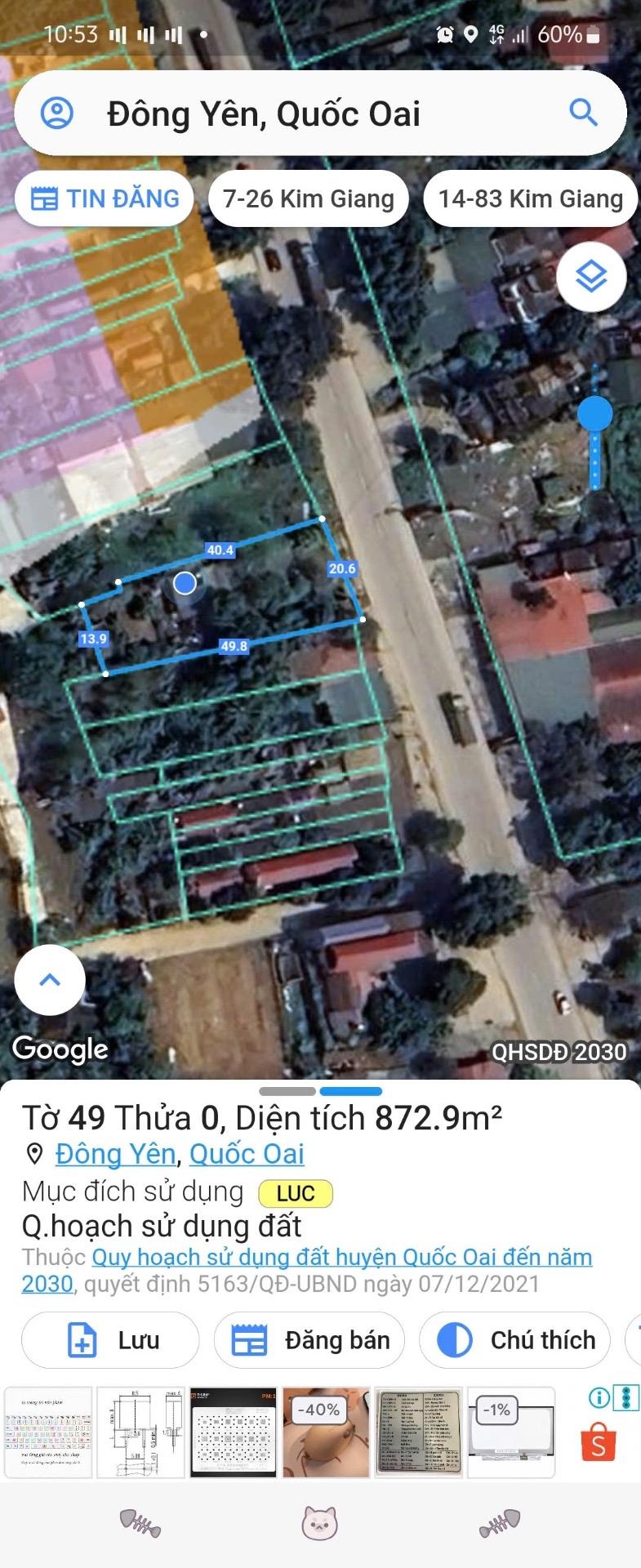Open the Đông Yên link
Image resolution: width=641 pixels, height=1568 pixels.
click(x=115, y=1154)
